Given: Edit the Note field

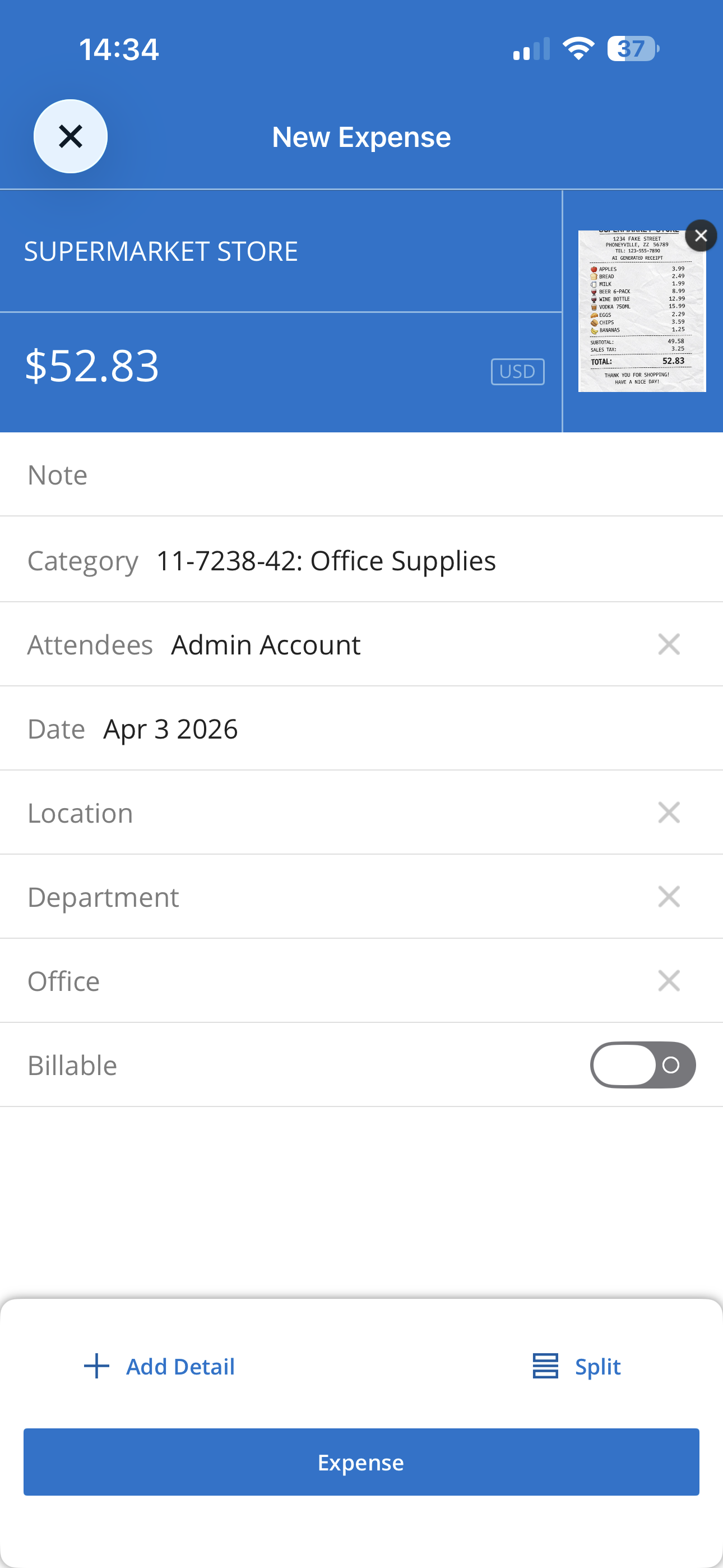Looking at the screenshot, I should (x=243, y=474).
